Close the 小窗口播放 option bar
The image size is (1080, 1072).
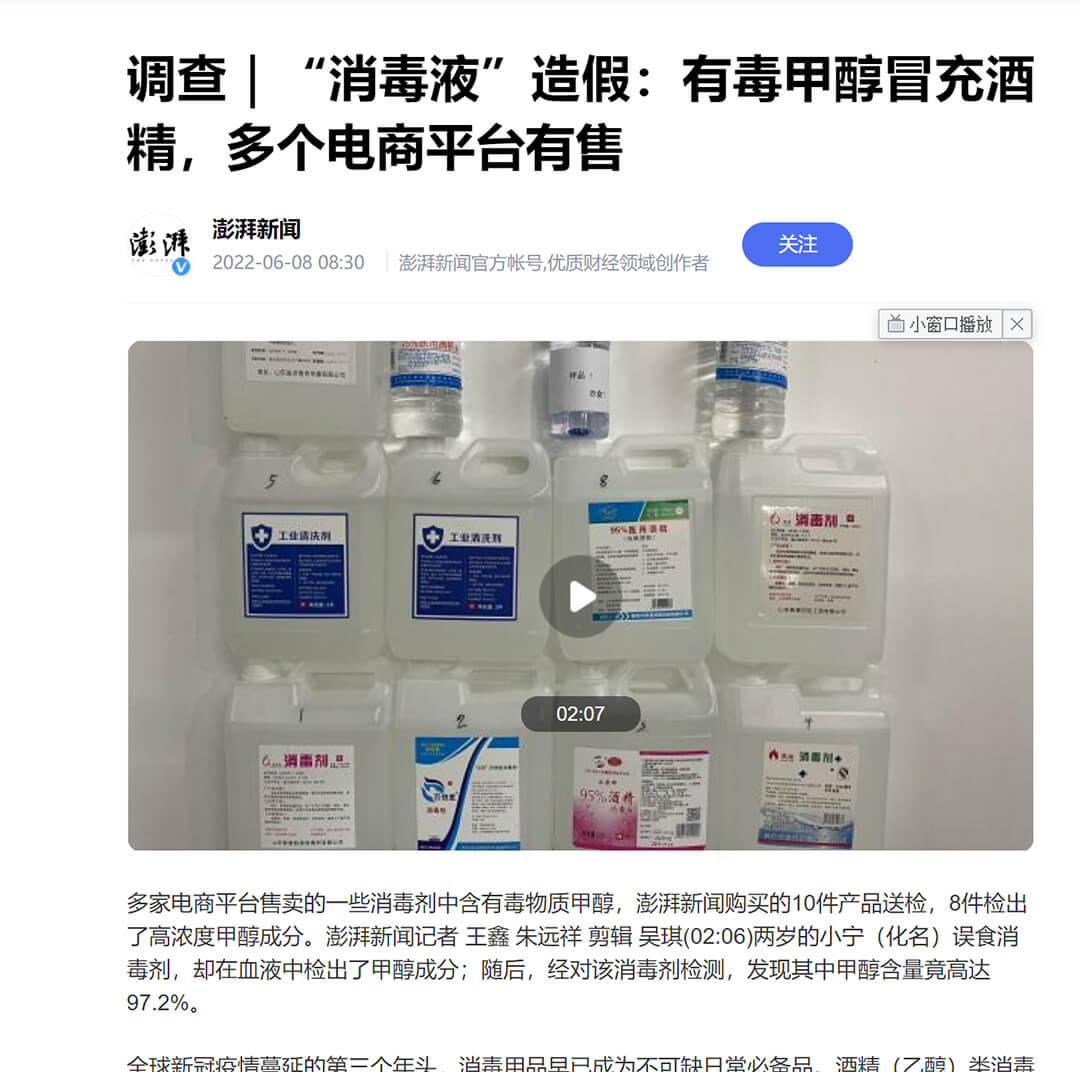pos(1017,324)
